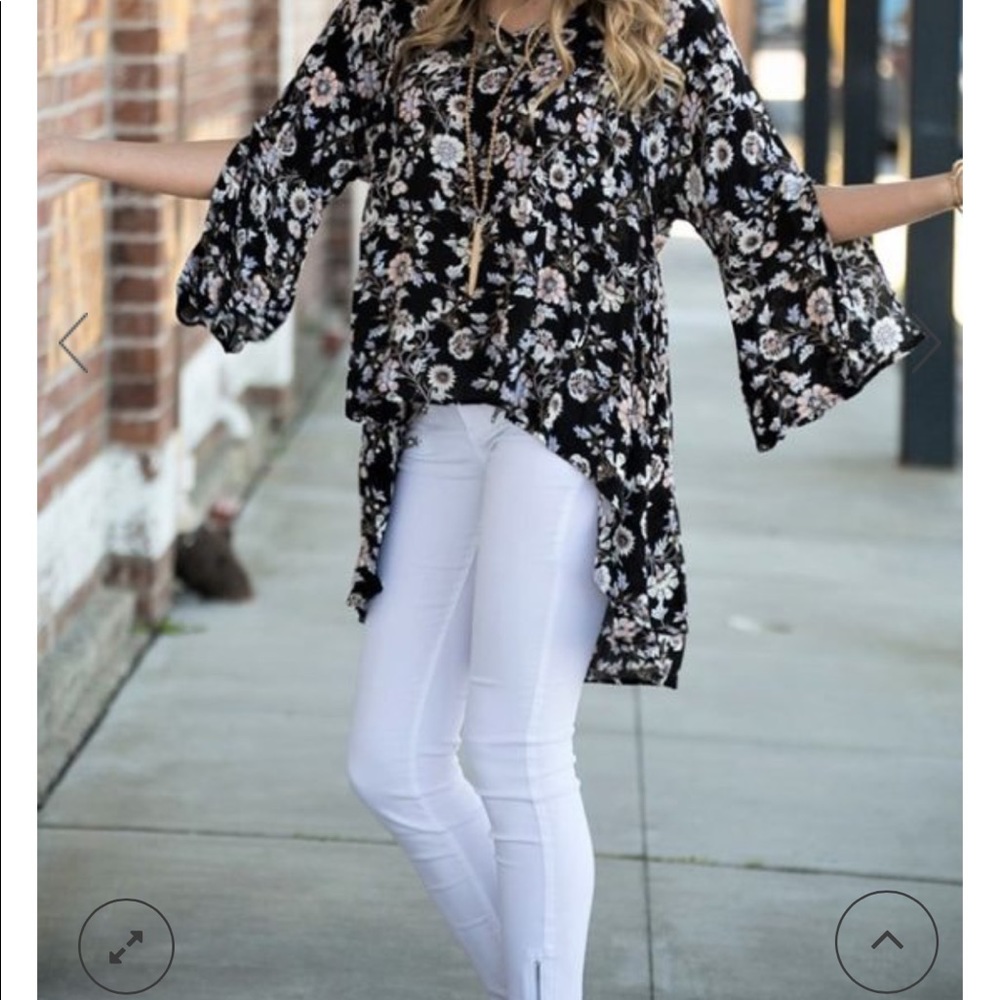Show the previous product photo
Viewport: 1000px width, 1000px height.
(74, 343)
